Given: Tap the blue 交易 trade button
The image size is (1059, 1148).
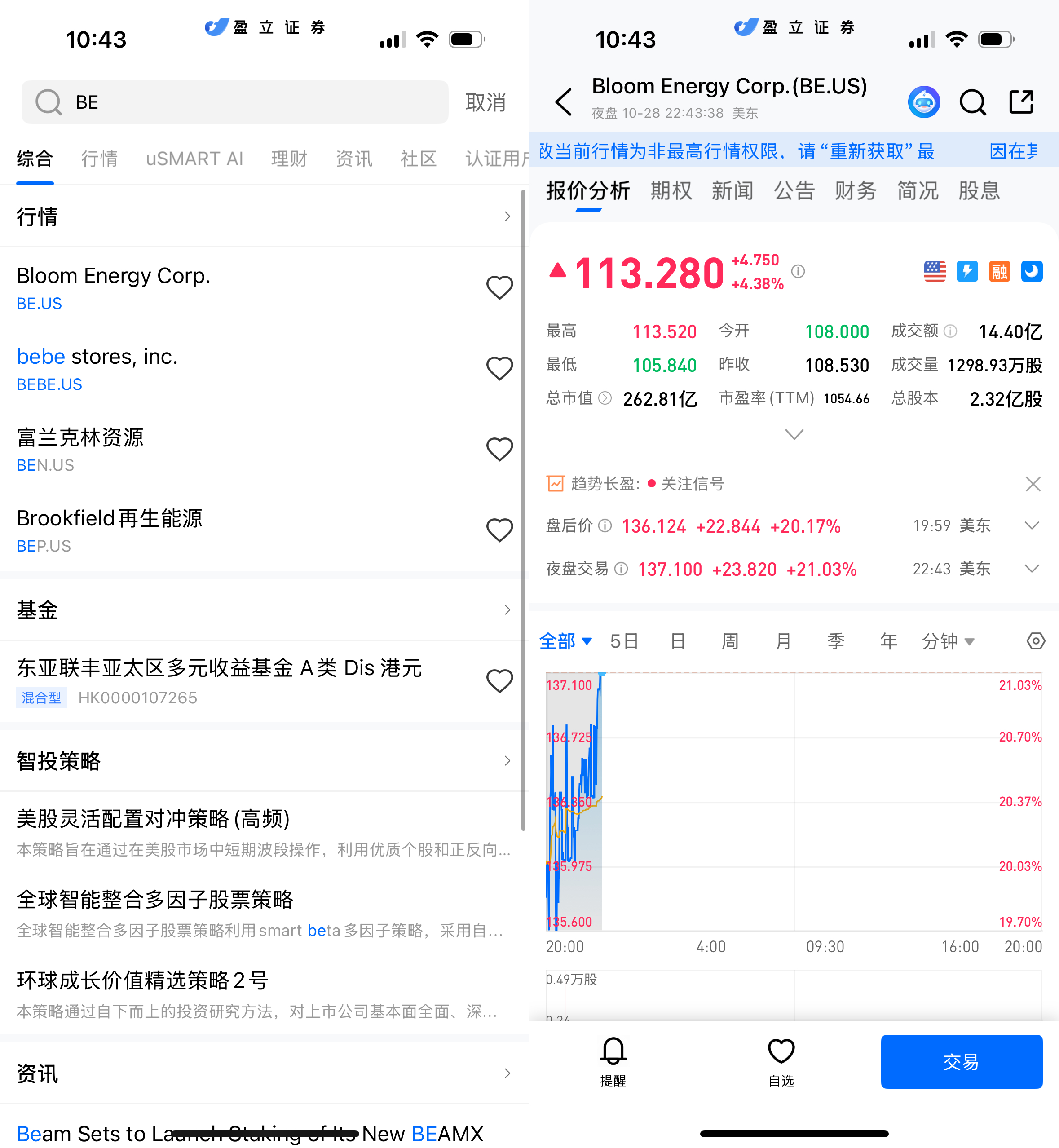Looking at the screenshot, I should tap(961, 1061).
